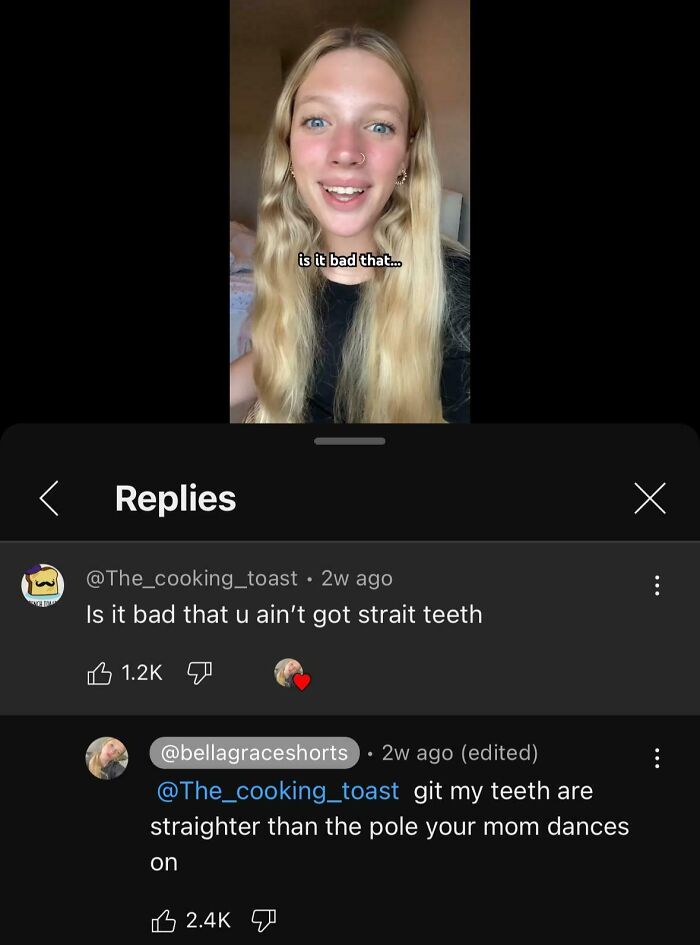700x945 pixels.
Task: Open the @bellagraceshorts channel chip
Action: pos(254,752)
